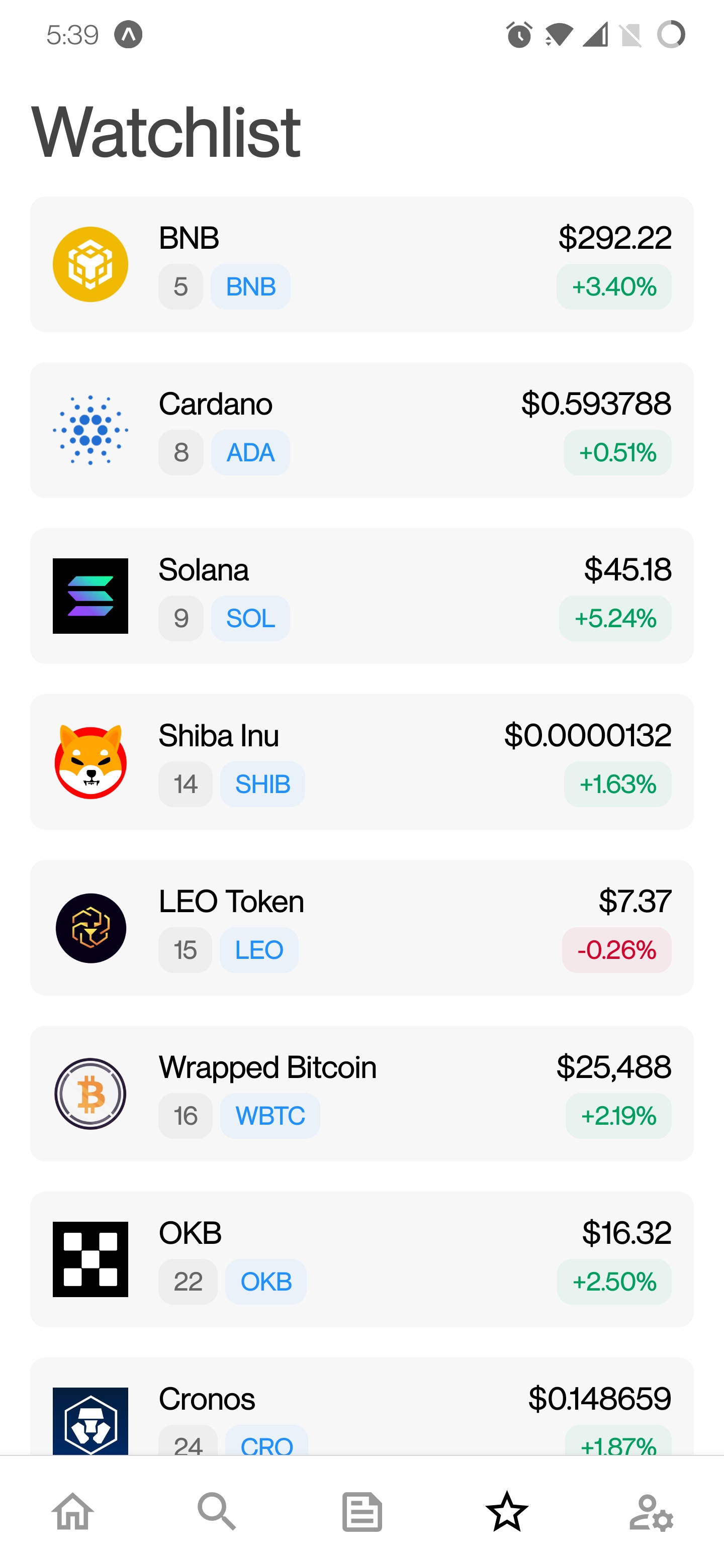
Task: Select the Shiba Inu card
Action: point(361,761)
